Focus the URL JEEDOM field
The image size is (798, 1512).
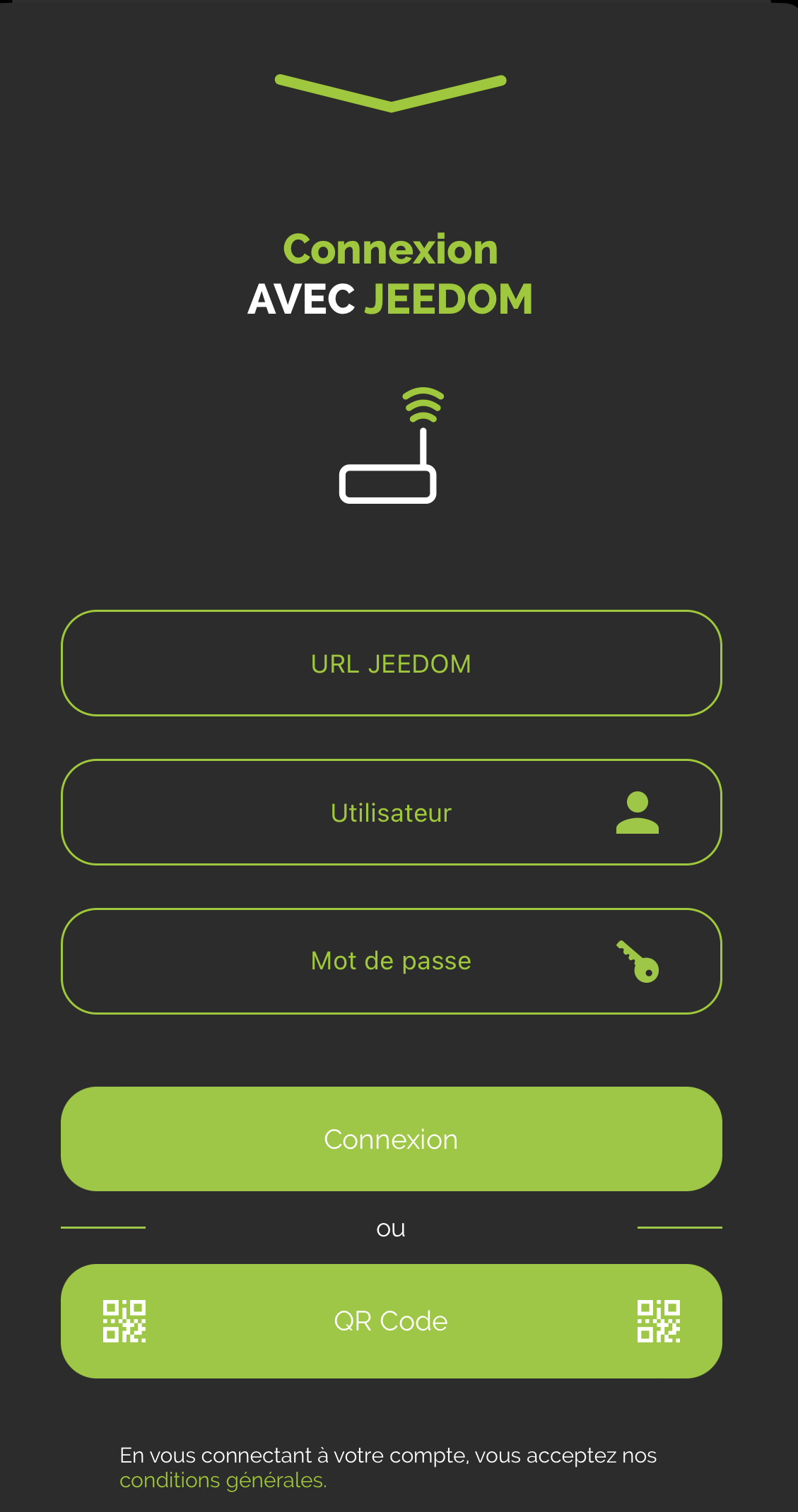pos(391,663)
